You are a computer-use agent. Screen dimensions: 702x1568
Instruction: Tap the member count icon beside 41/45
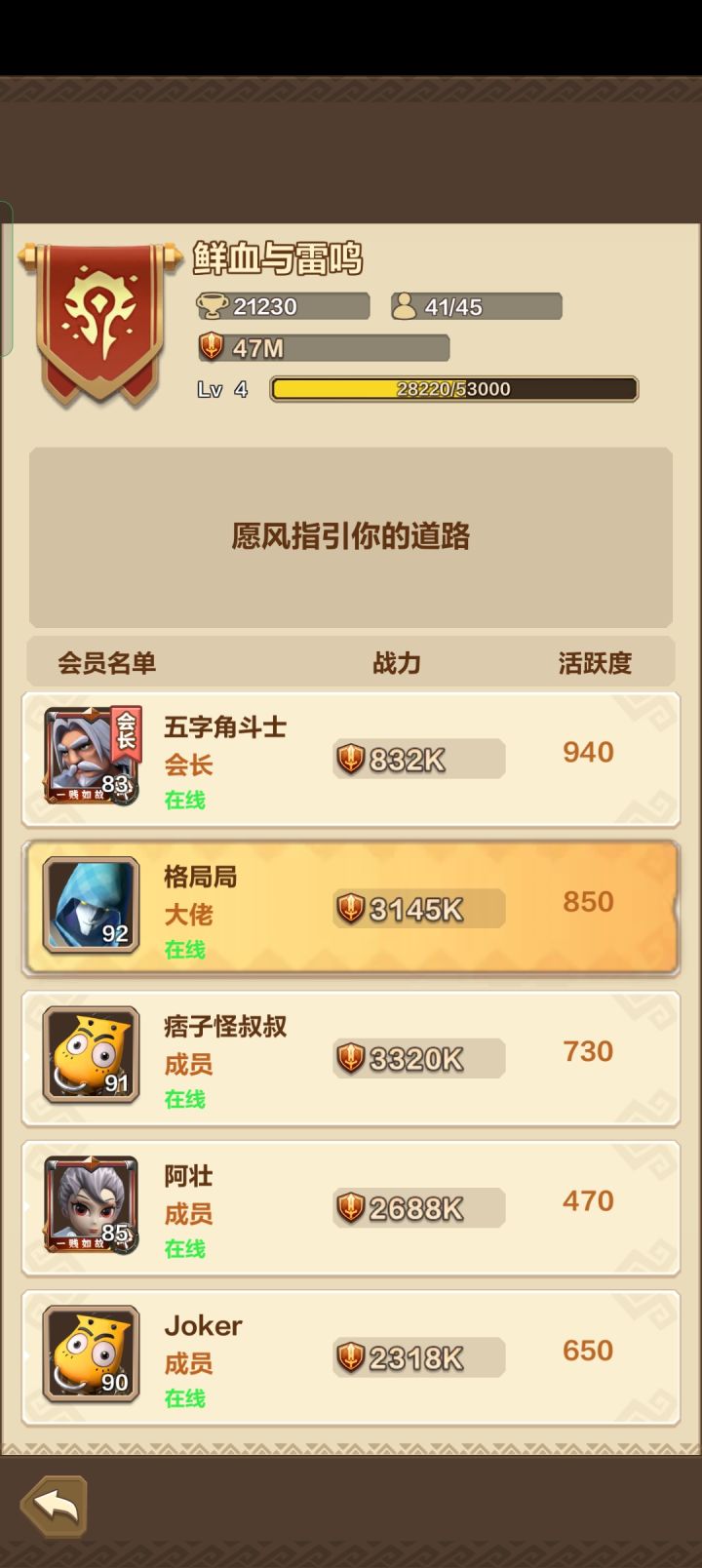pyautogui.click(x=404, y=304)
